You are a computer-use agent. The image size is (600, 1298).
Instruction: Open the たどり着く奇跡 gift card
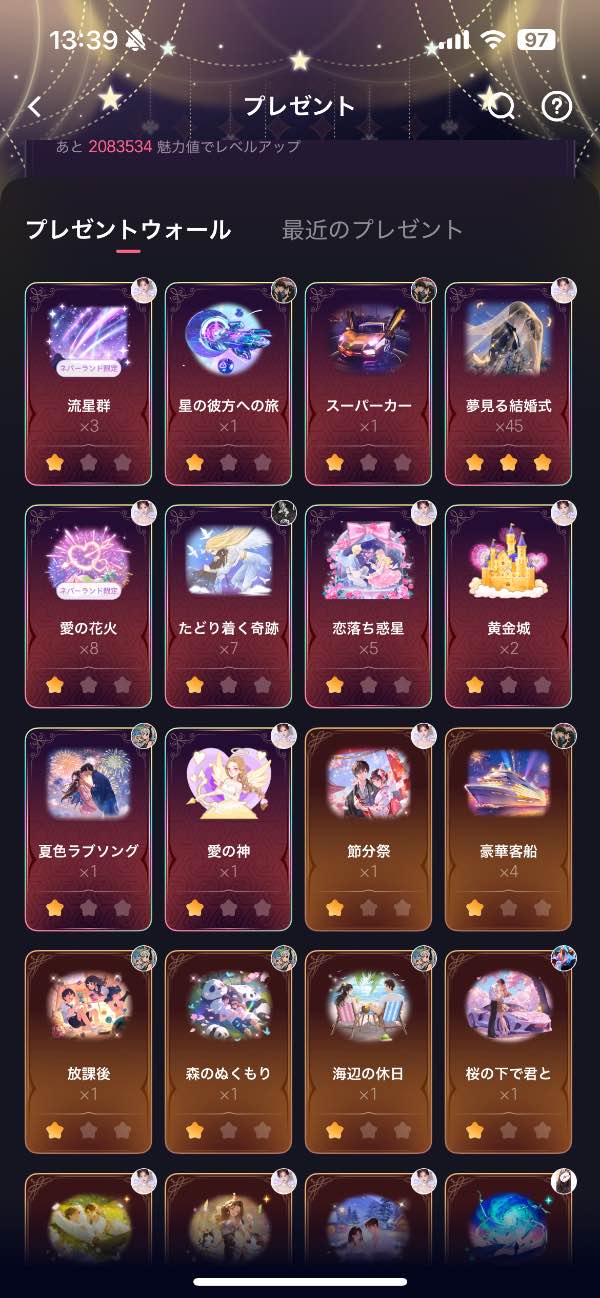[x=228, y=606]
